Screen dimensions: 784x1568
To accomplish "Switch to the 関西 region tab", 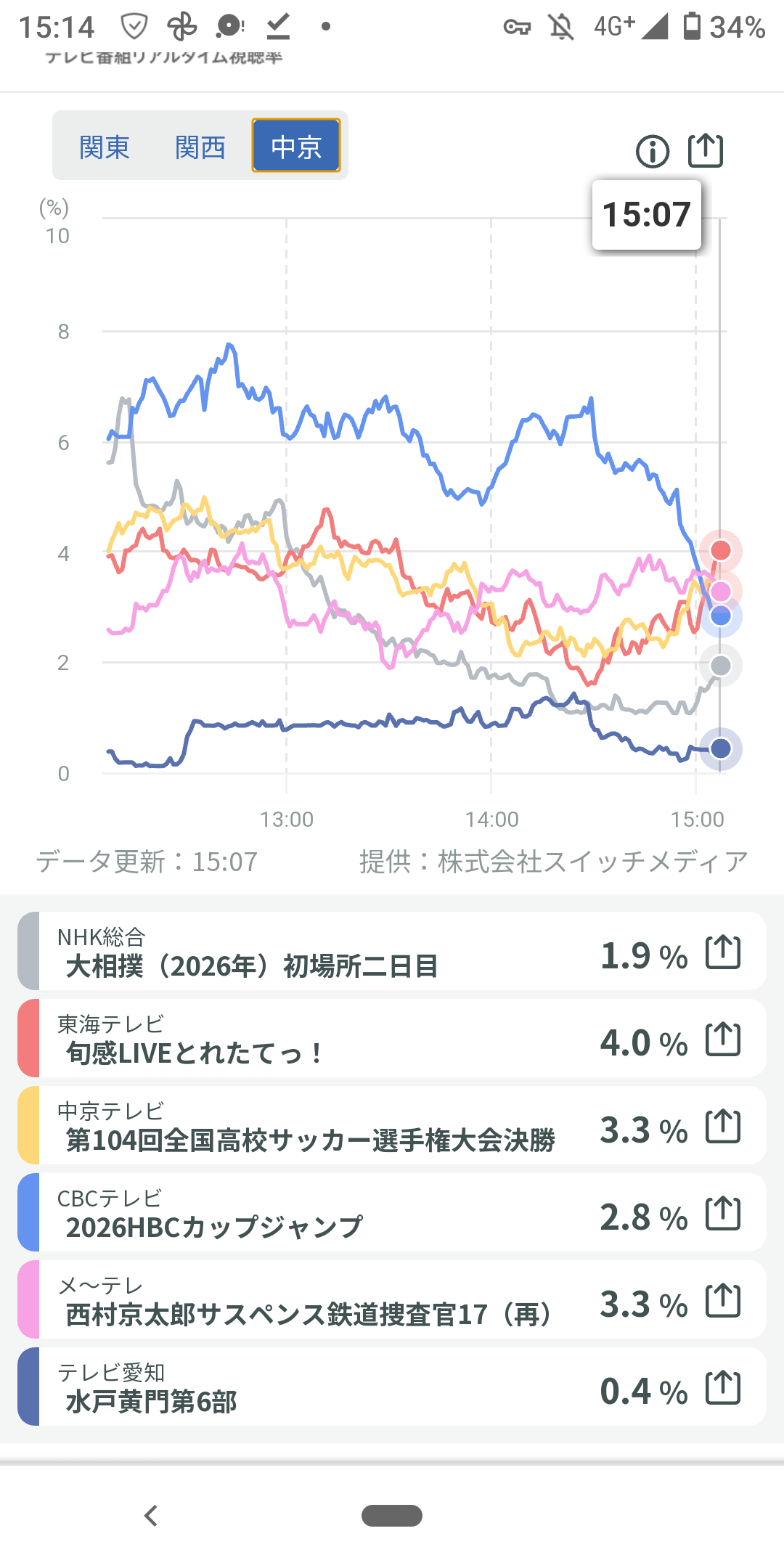I will (x=200, y=147).
